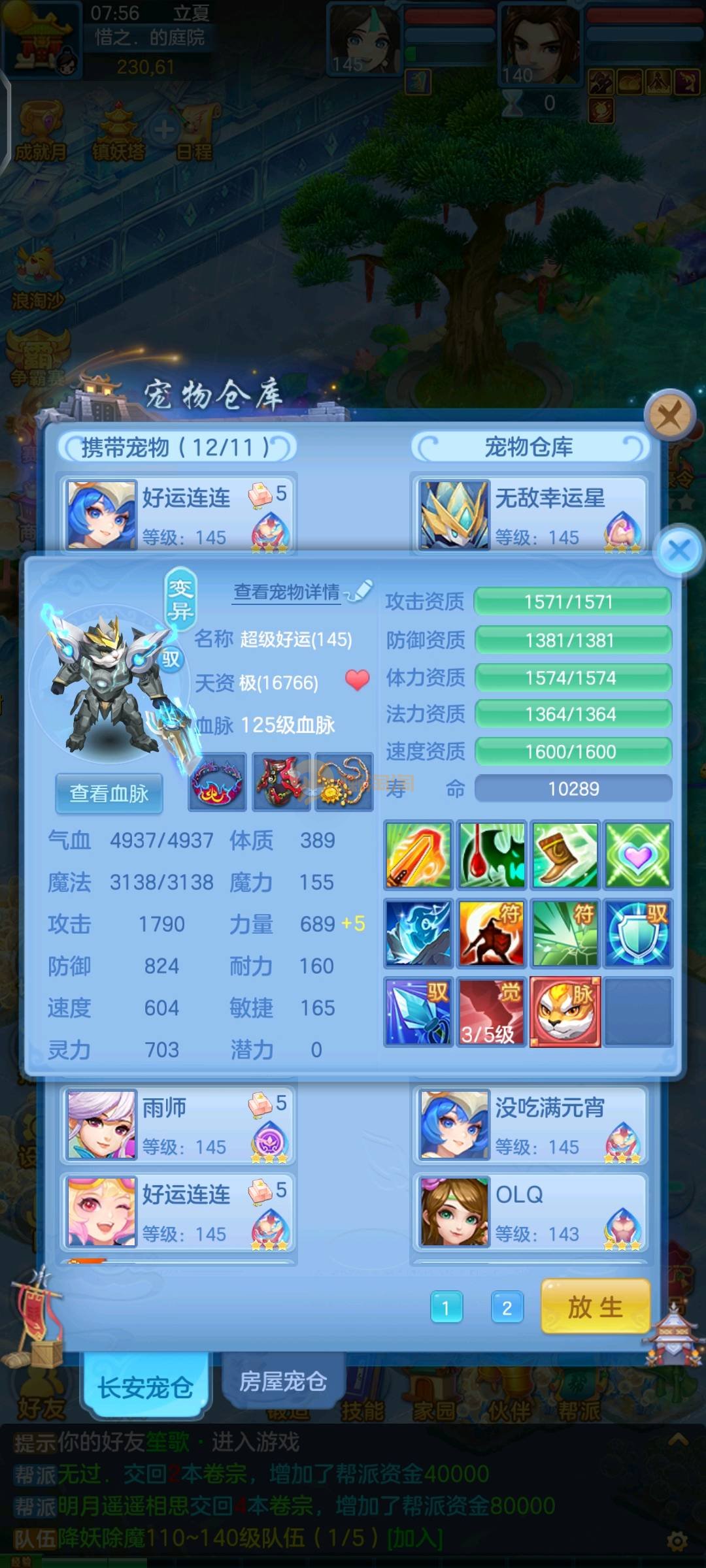The width and height of the screenshot is (706, 1568).
Task: Open the tiger 脉 bloodline skill
Action: tap(565, 1011)
